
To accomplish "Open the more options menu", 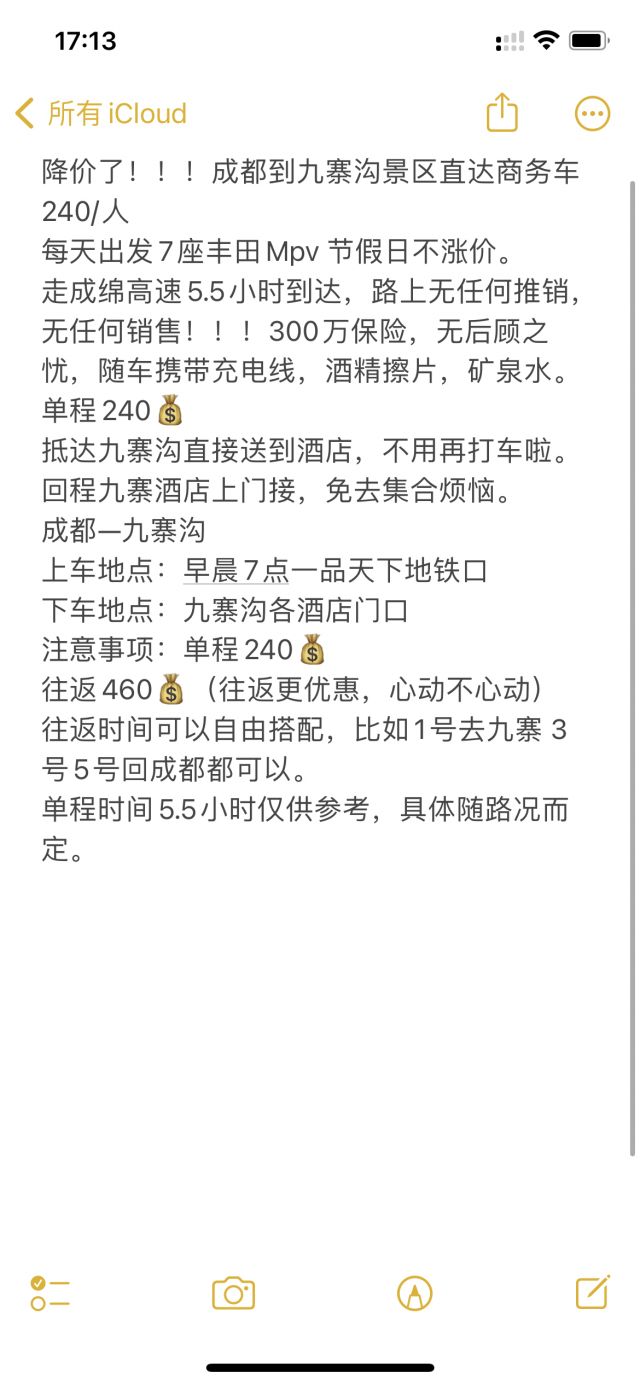I will tap(592, 114).
